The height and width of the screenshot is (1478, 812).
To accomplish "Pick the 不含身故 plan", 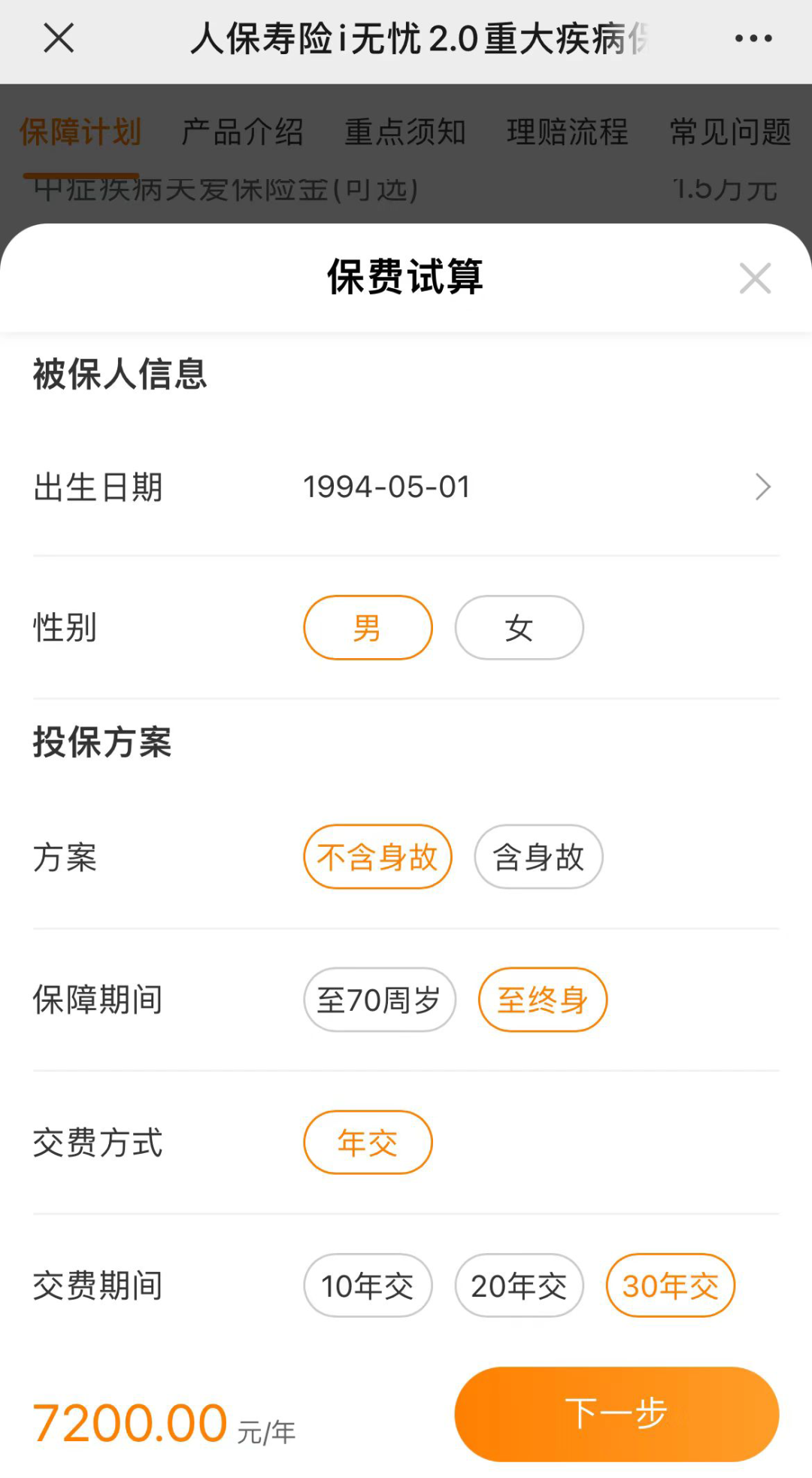I will [377, 857].
